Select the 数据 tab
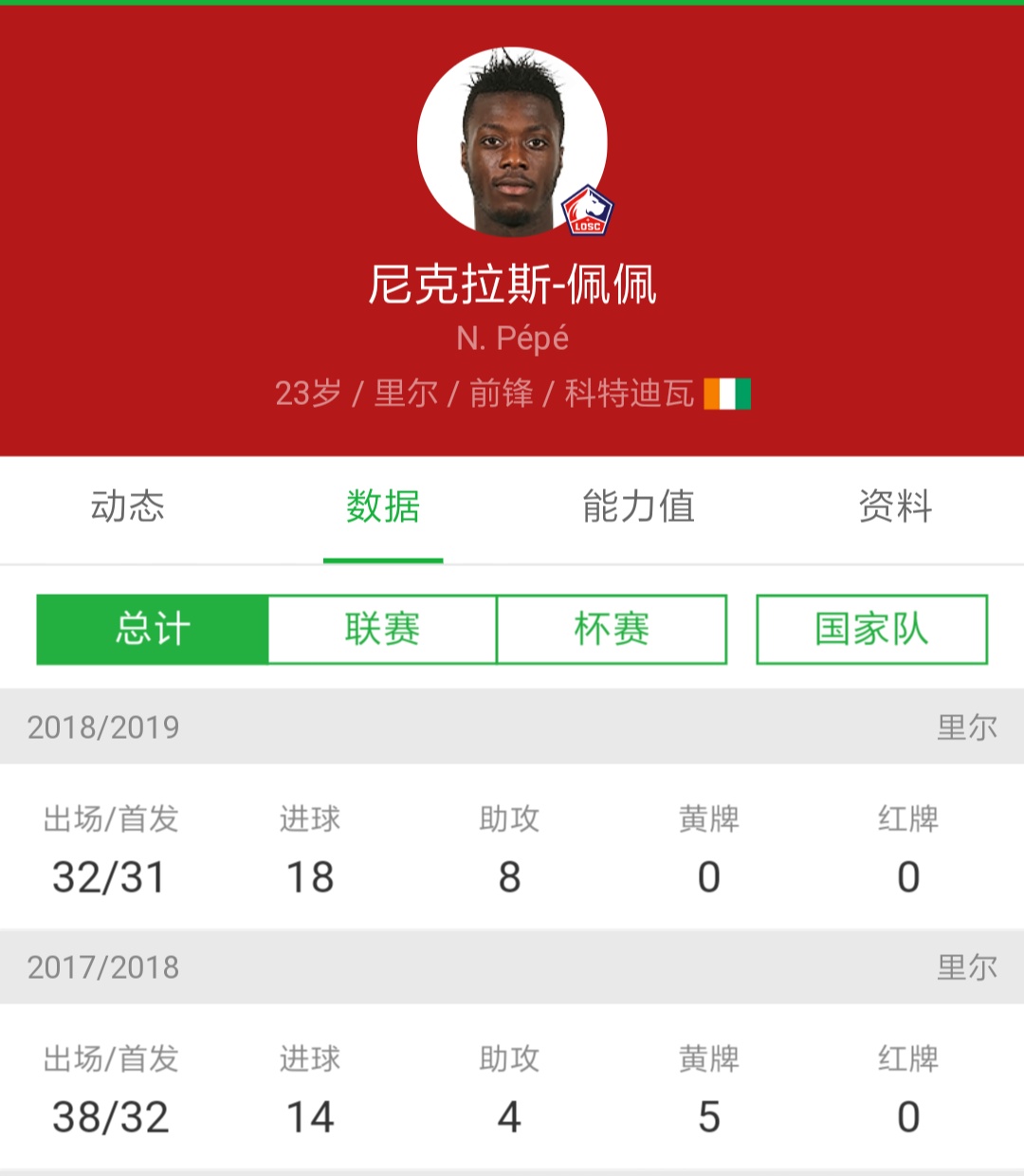 383,506
